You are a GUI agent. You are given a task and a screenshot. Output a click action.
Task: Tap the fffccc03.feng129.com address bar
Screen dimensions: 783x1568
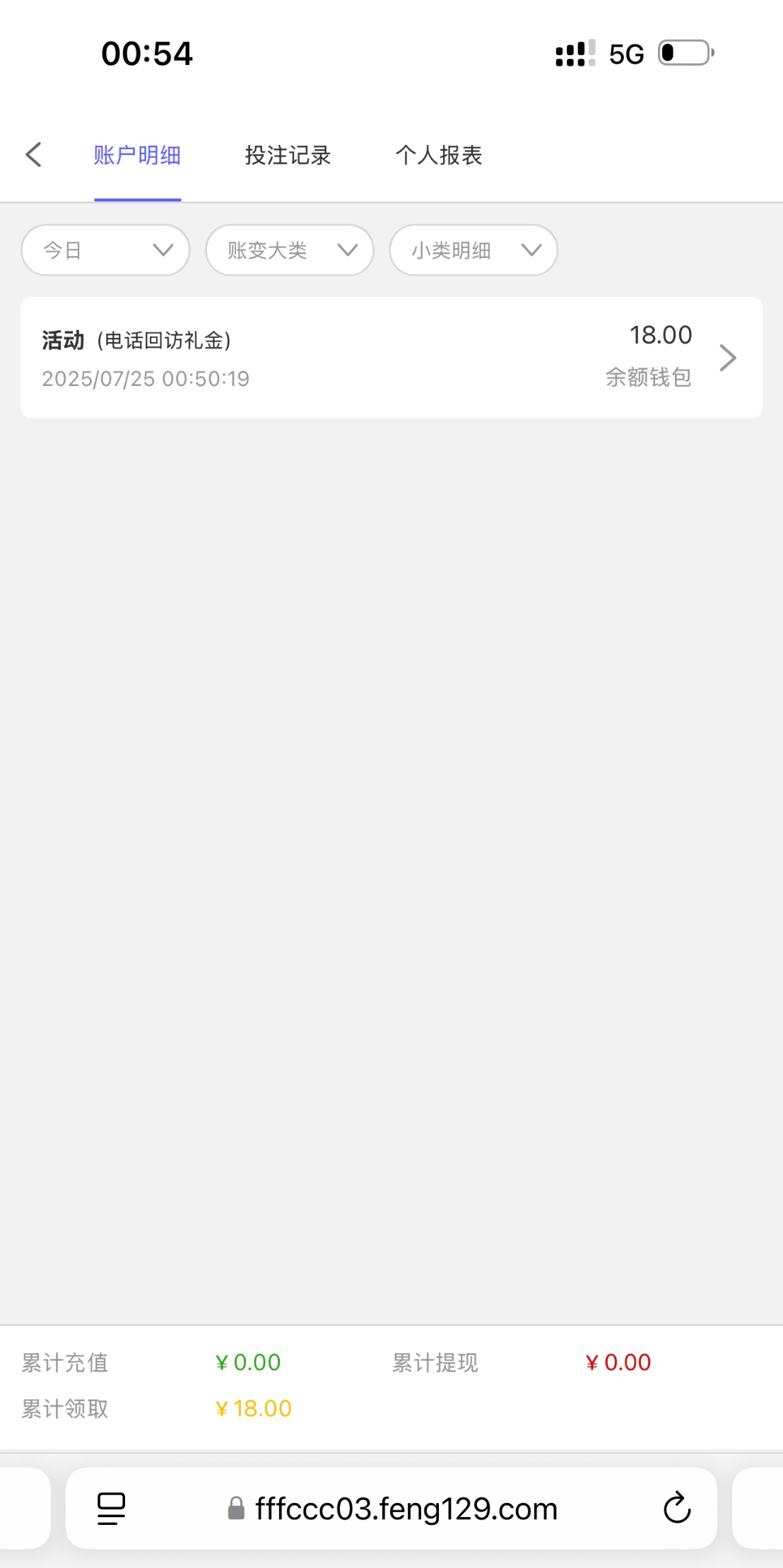[391, 1508]
